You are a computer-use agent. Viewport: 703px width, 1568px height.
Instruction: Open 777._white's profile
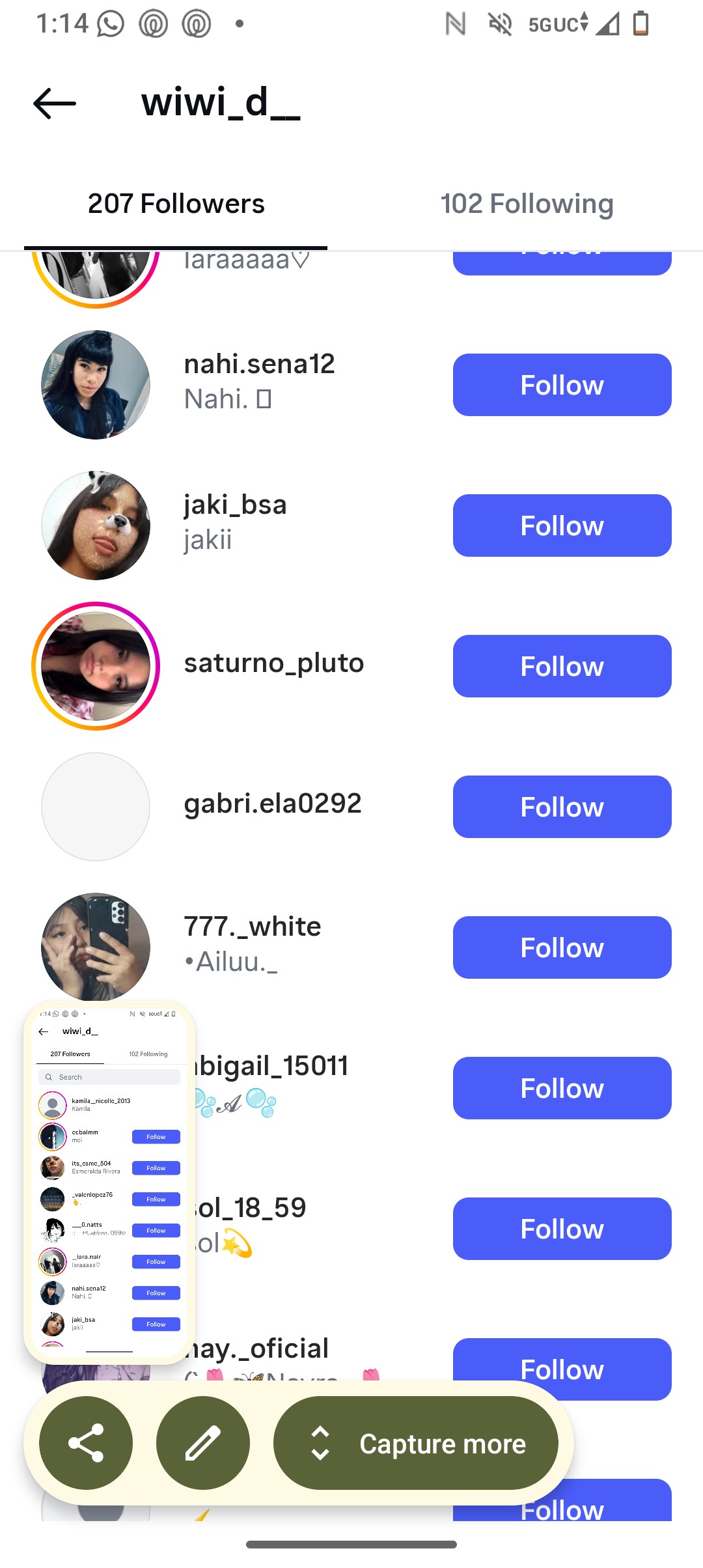point(253,926)
